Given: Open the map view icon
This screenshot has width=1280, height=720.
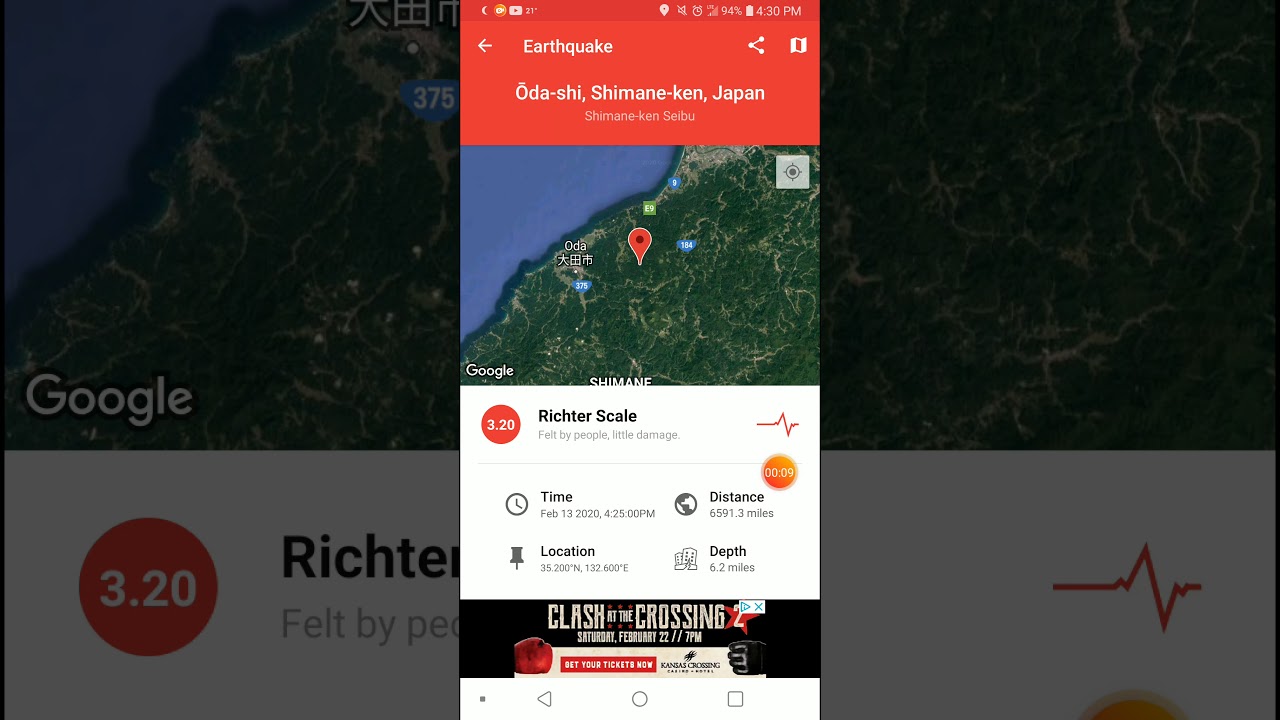Looking at the screenshot, I should tap(798, 45).
